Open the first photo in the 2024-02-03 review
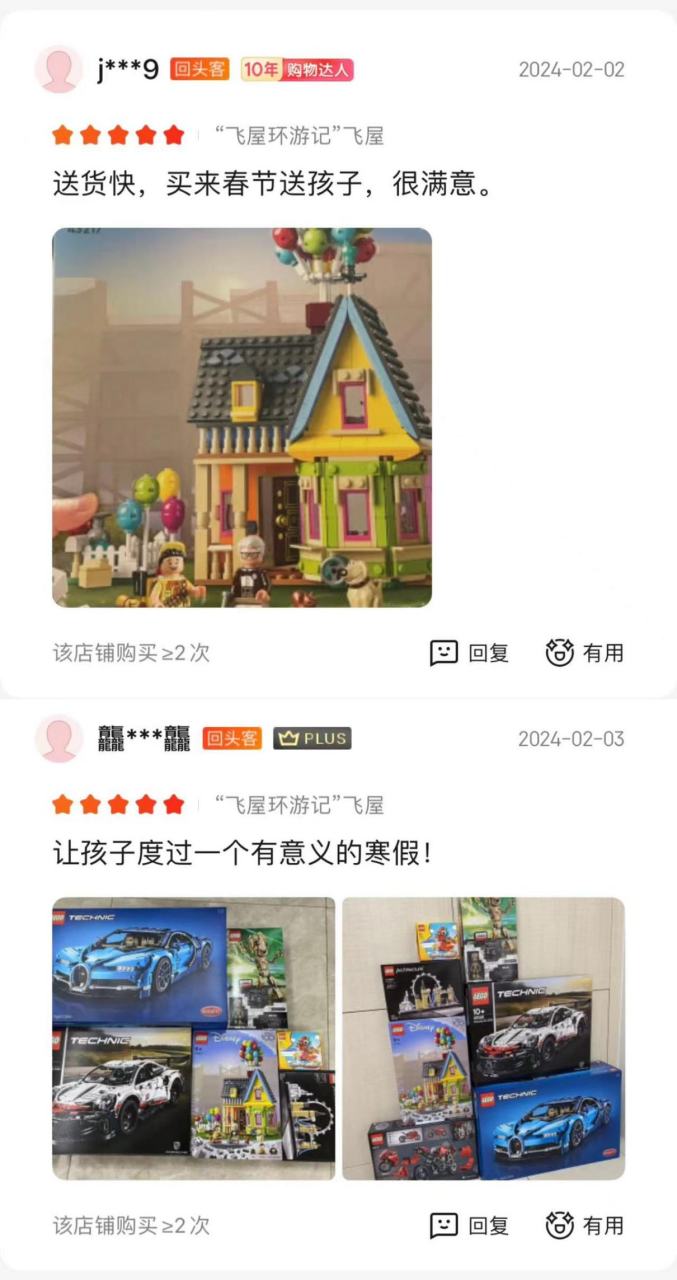The width and height of the screenshot is (677, 1280). coord(193,1038)
